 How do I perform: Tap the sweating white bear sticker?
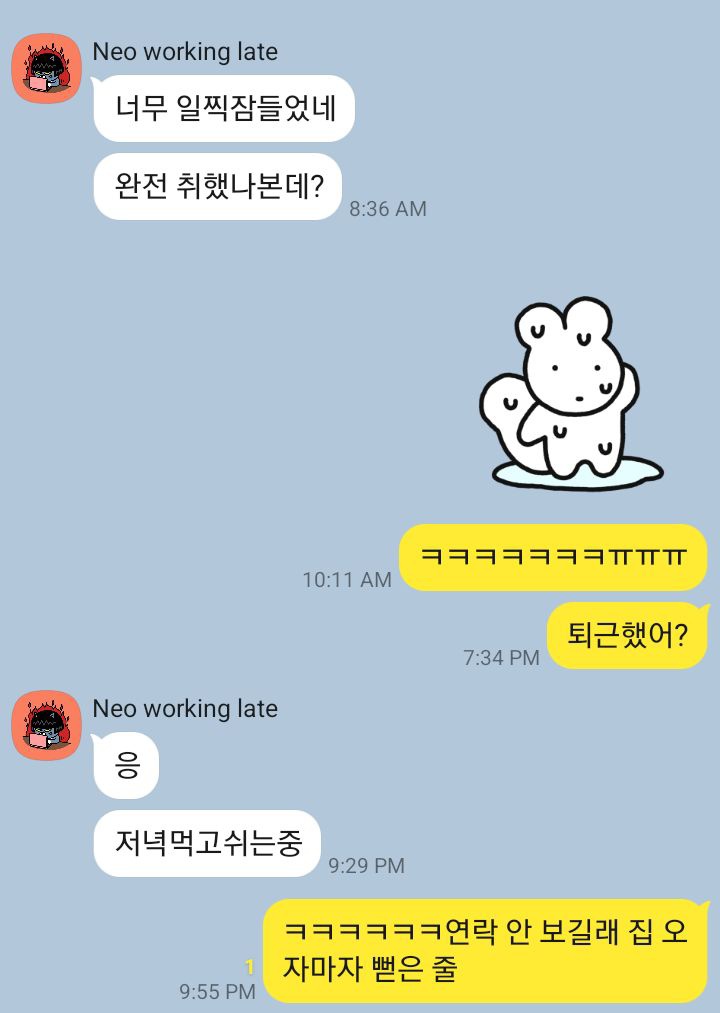click(570, 393)
